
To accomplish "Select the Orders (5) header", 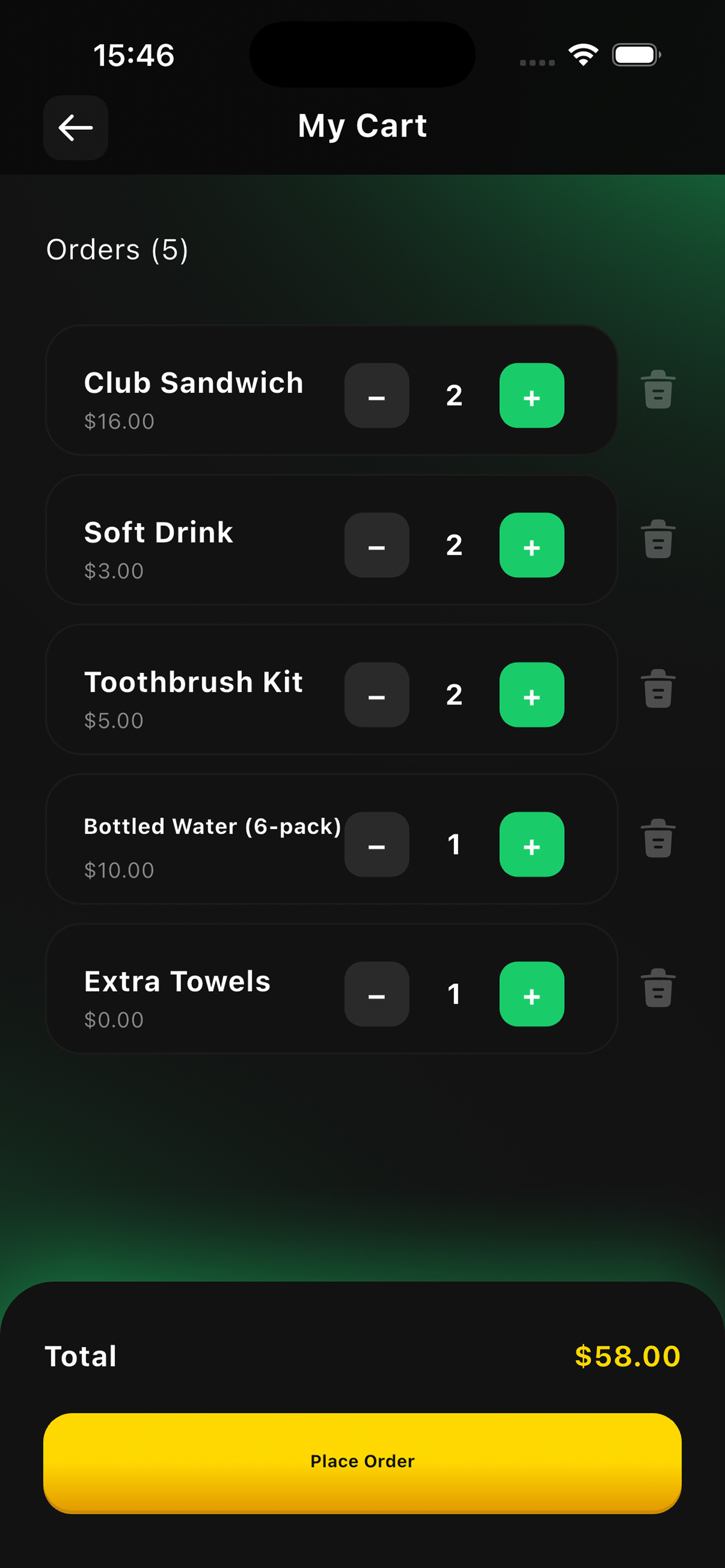I will pyautogui.click(x=117, y=249).
